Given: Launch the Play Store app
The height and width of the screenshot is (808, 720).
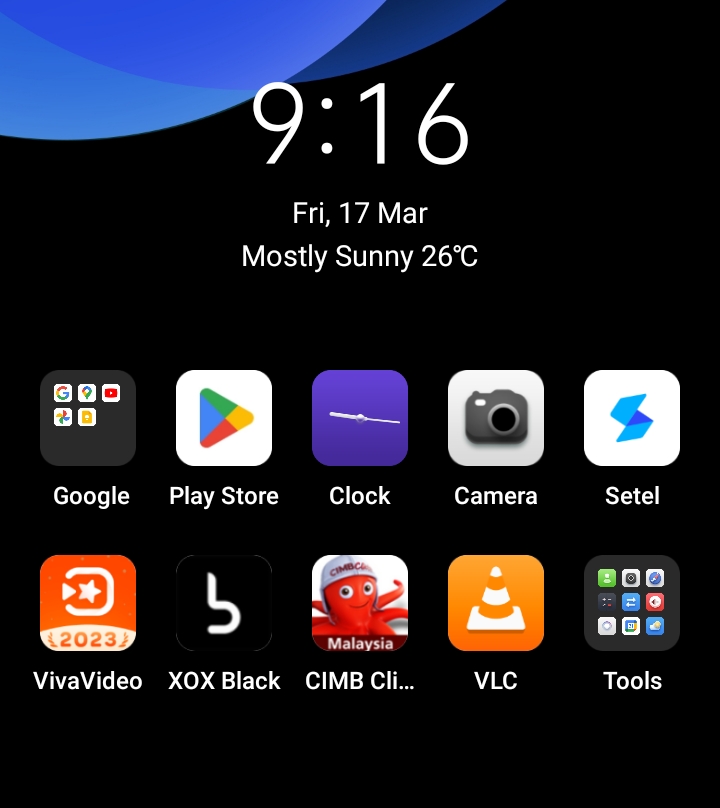Looking at the screenshot, I should pyautogui.click(x=224, y=418).
